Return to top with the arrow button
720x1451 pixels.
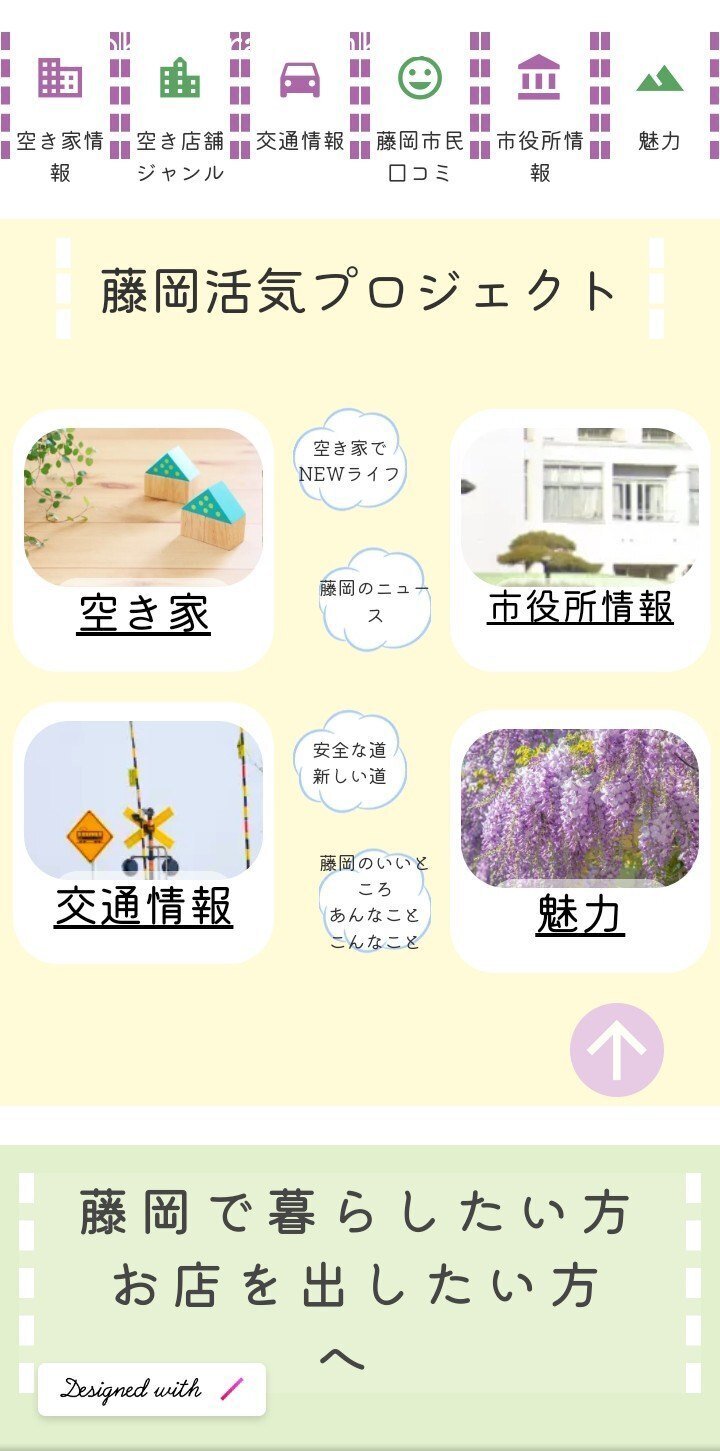(617, 1050)
